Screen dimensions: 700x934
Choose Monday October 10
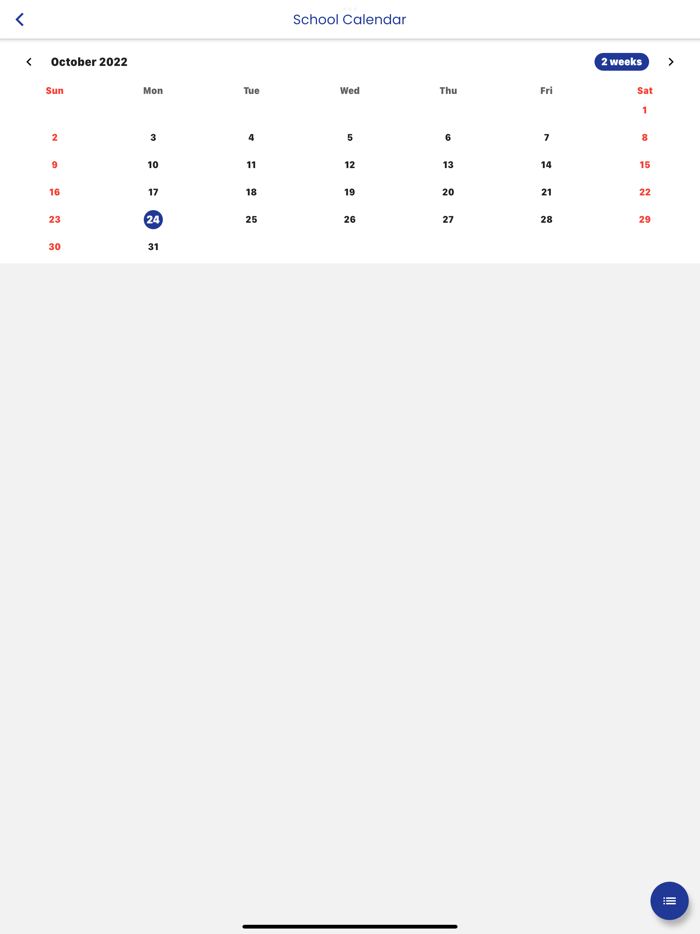click(x=153, y=165)
